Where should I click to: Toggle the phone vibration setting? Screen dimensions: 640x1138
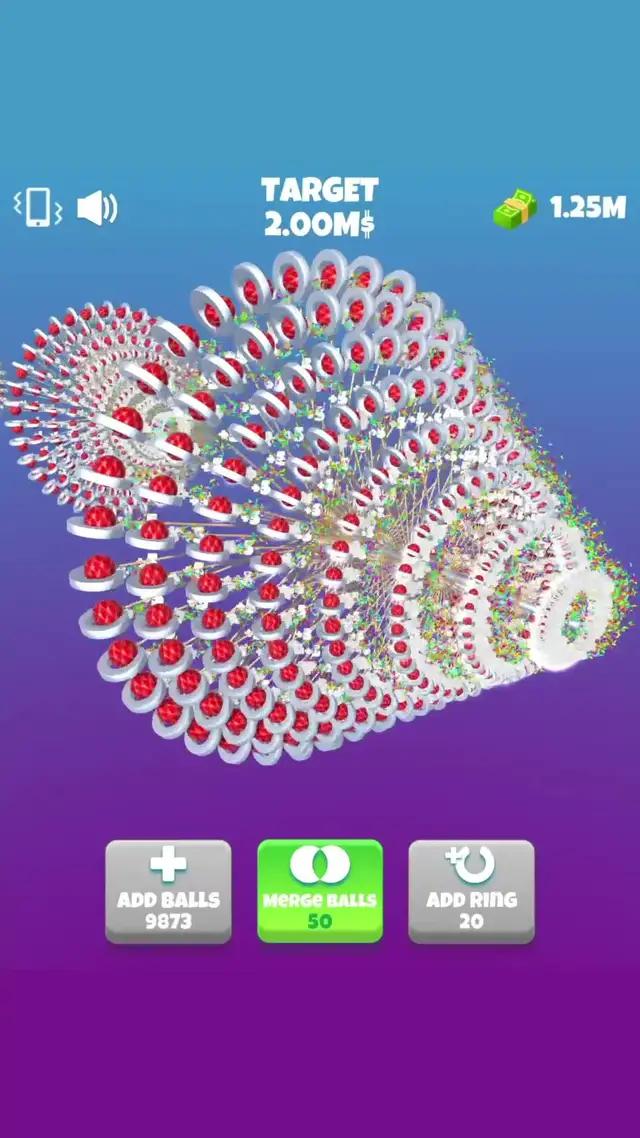[37, 207]
